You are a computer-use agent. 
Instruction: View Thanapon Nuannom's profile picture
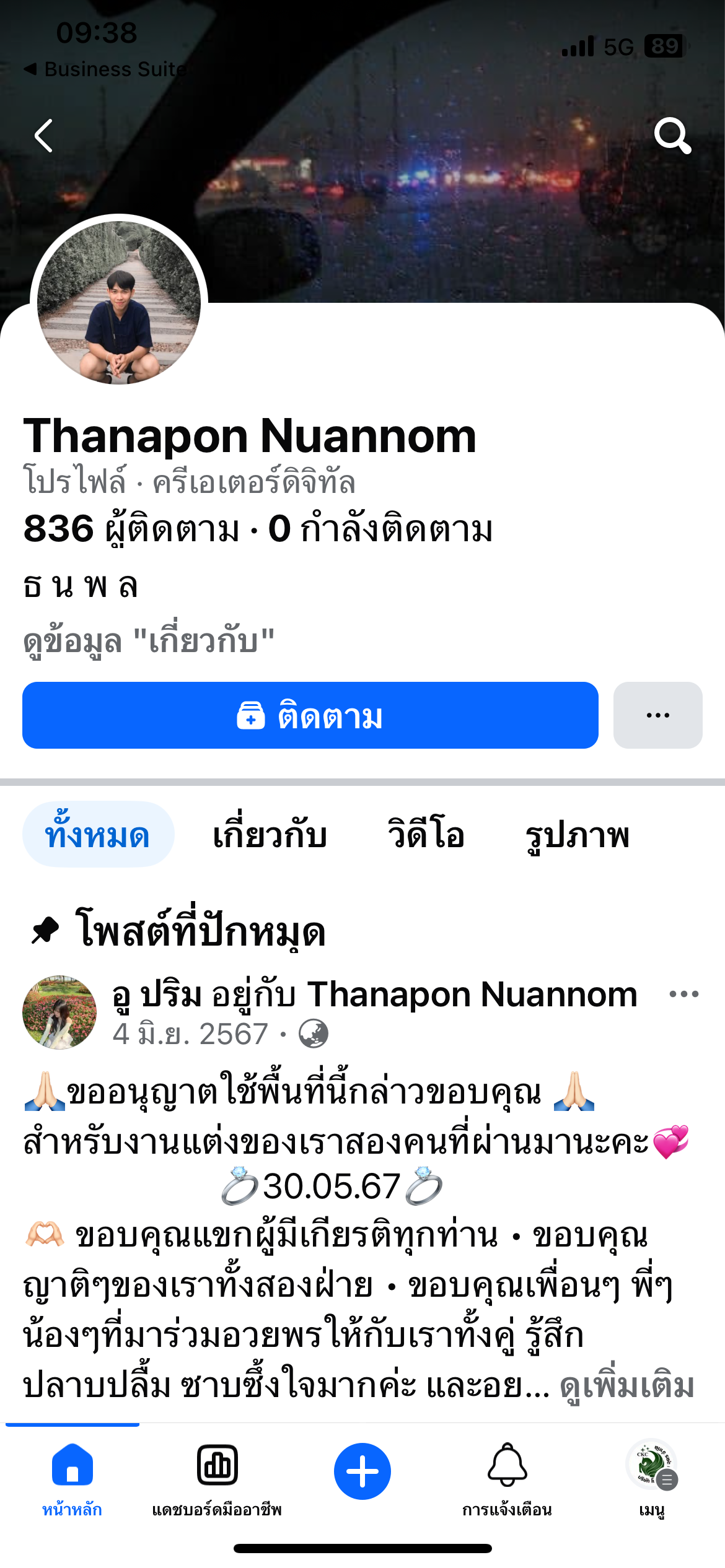119,303
